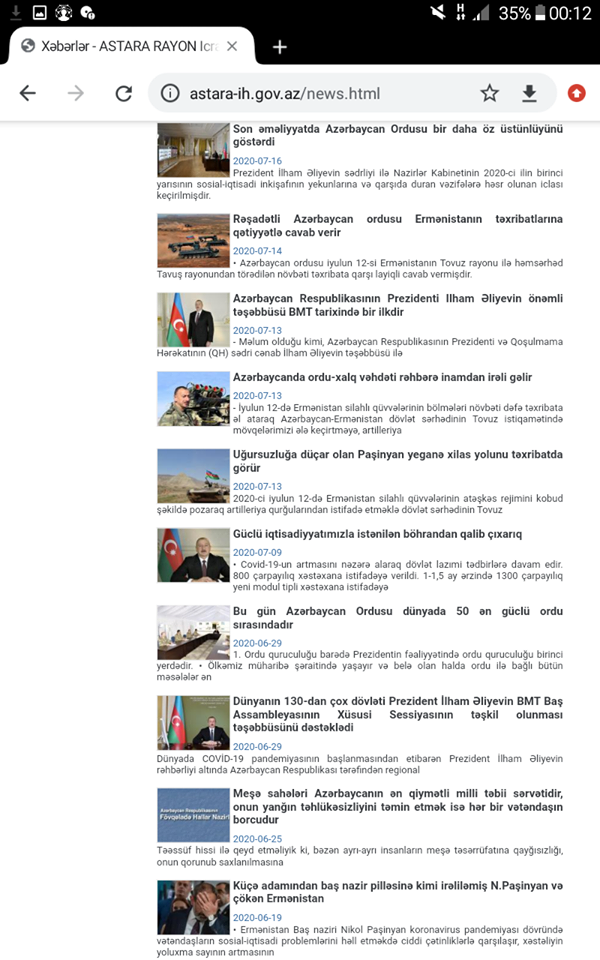This screenshot has height=960, width=600.
Task: Close the Xəbərlər - ASTARA RAYON tab
Action: tap(232, 46)
